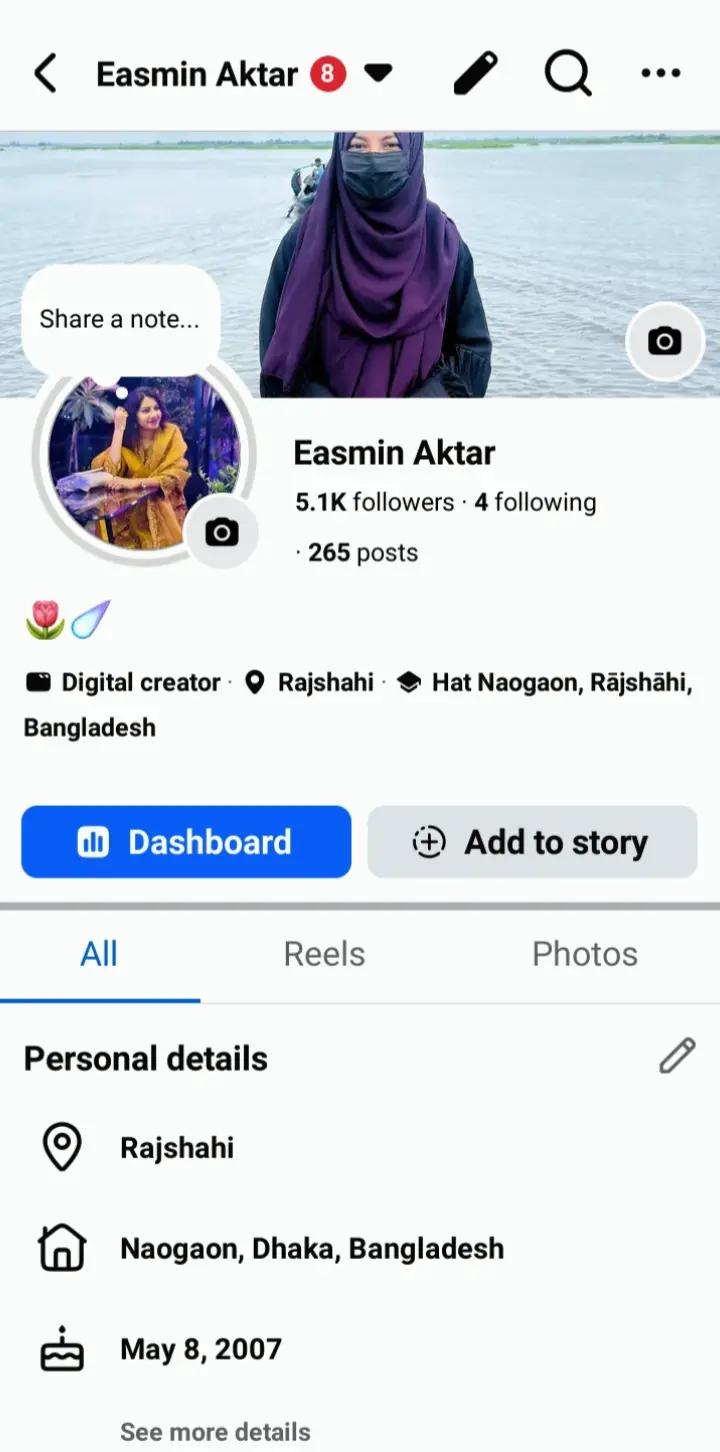This screenshot has height=1452, width=720.
Task: Edit personal details with the pencil icon
Action: point(677,1056)
